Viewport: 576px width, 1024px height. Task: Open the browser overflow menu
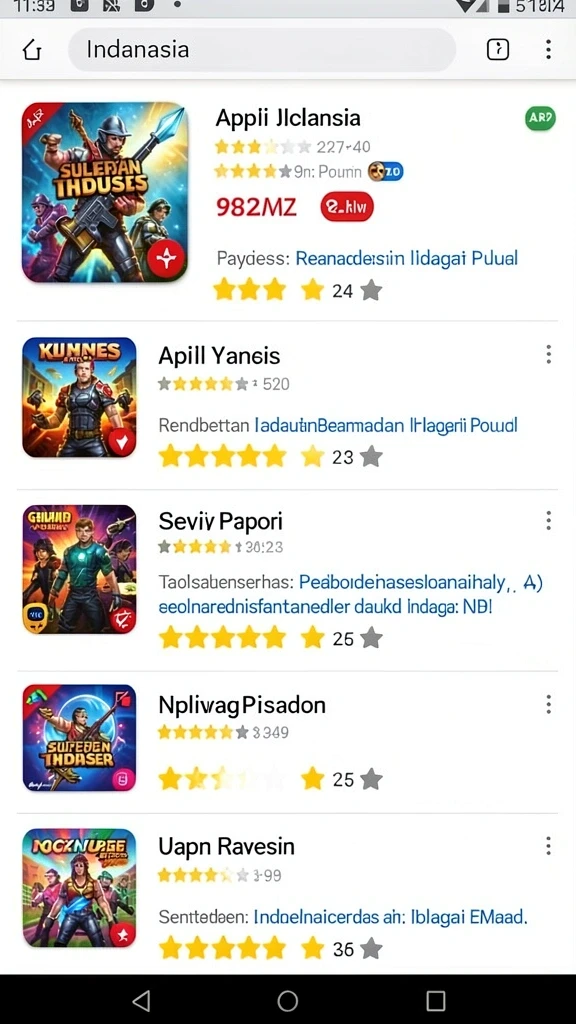click(x=548, y=50)
